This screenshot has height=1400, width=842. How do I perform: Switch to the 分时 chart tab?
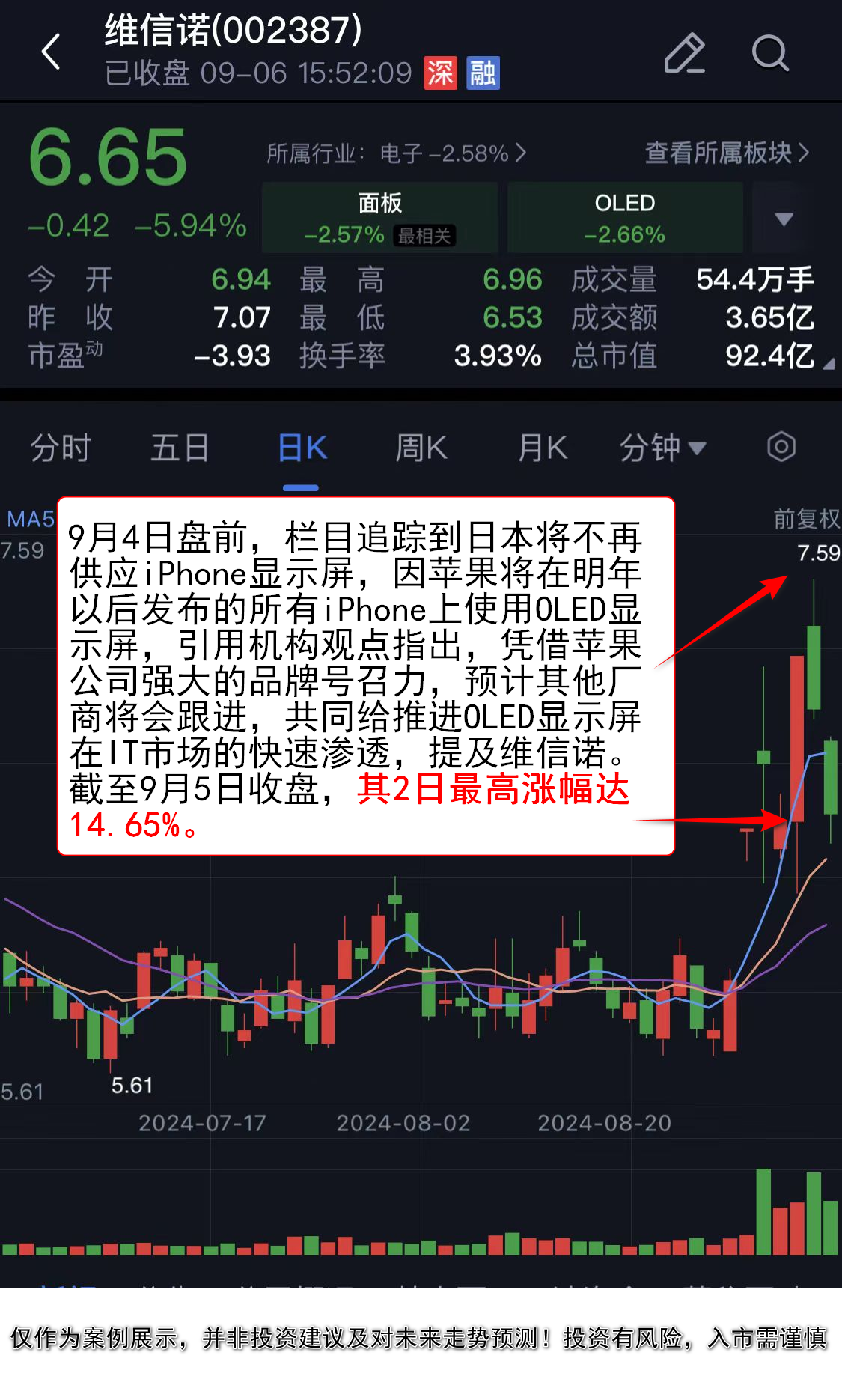pyautogui.click(x=60, y=448)
